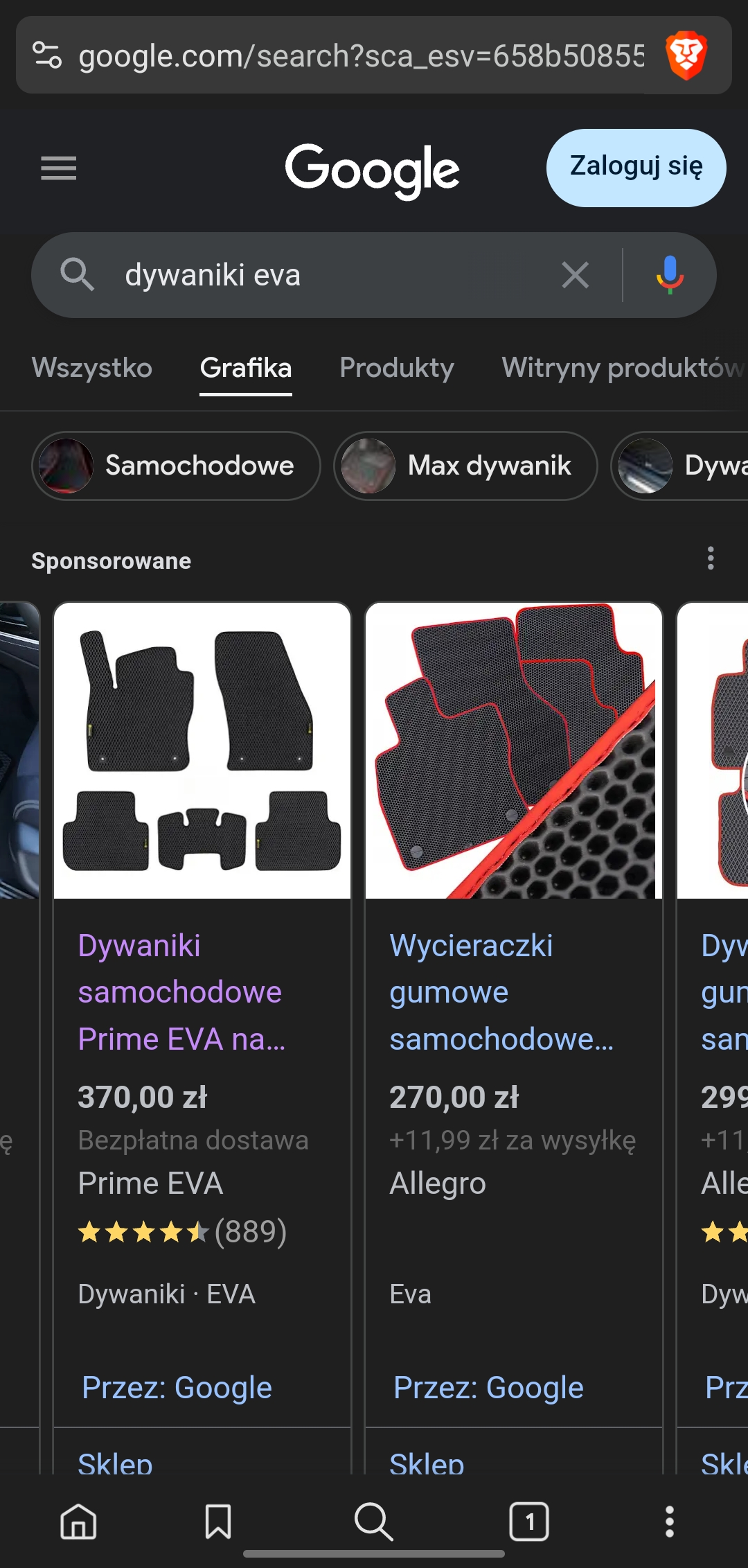
Task: Select the Samochodowe filter chip
Action: [x=176, y=466]
